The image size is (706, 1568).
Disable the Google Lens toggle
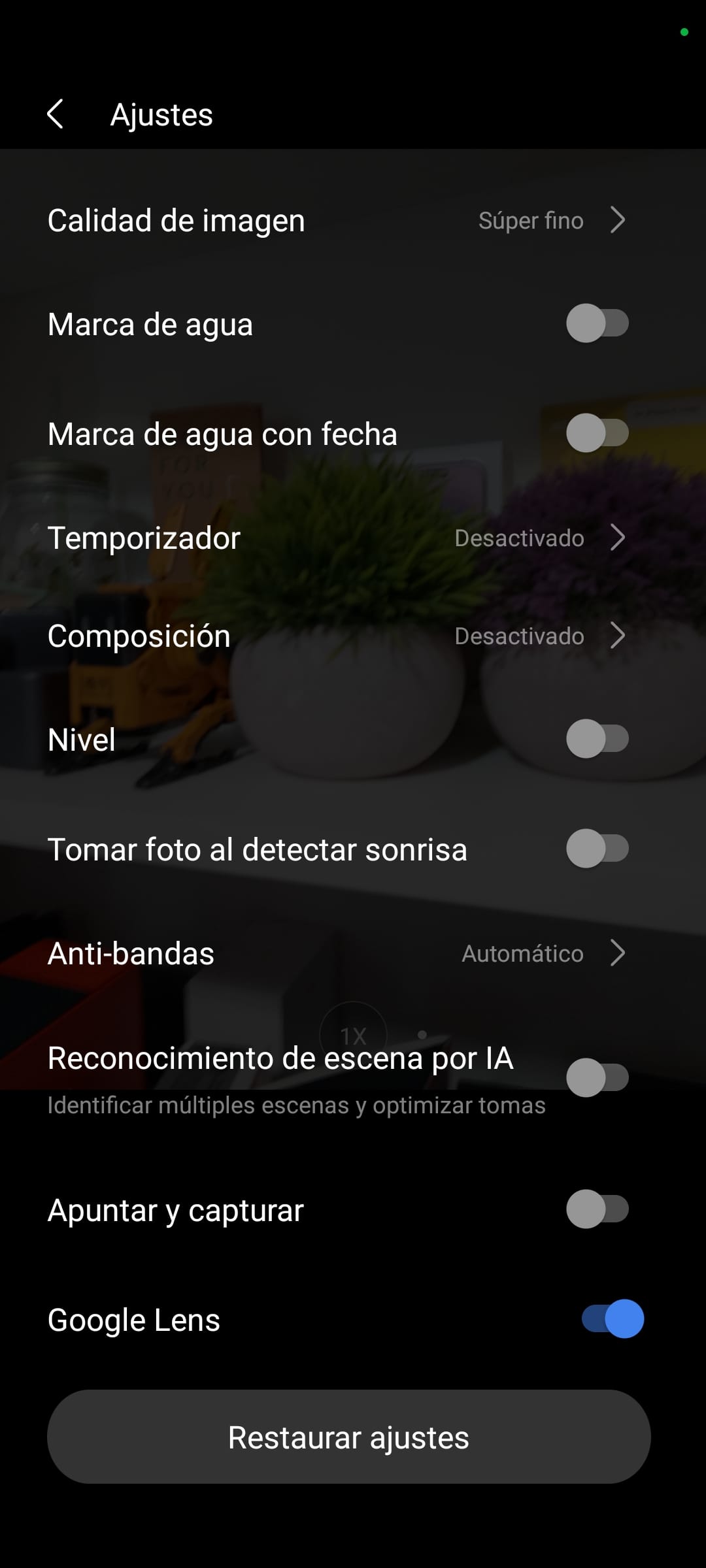click(612, 1319)
